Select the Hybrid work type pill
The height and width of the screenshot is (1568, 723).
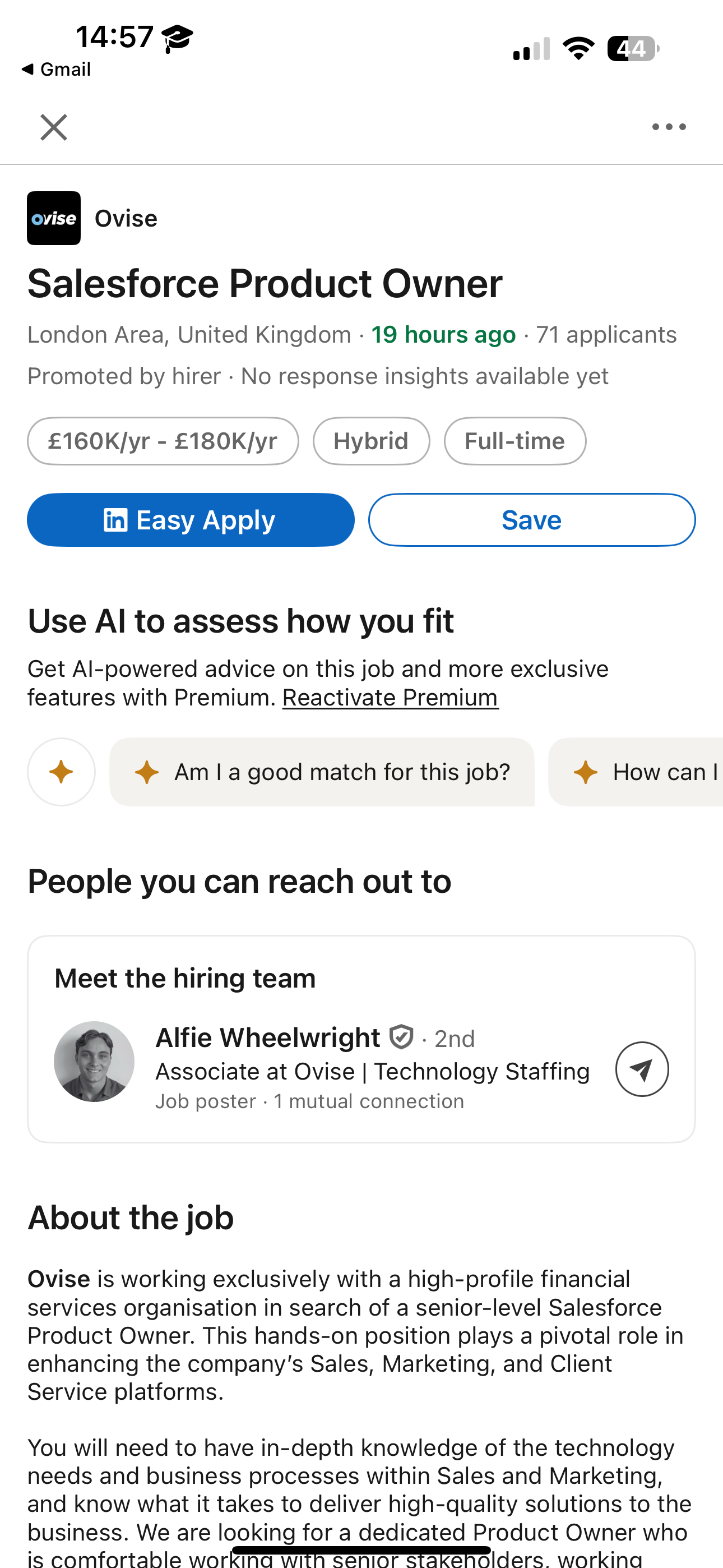[371, 441]
